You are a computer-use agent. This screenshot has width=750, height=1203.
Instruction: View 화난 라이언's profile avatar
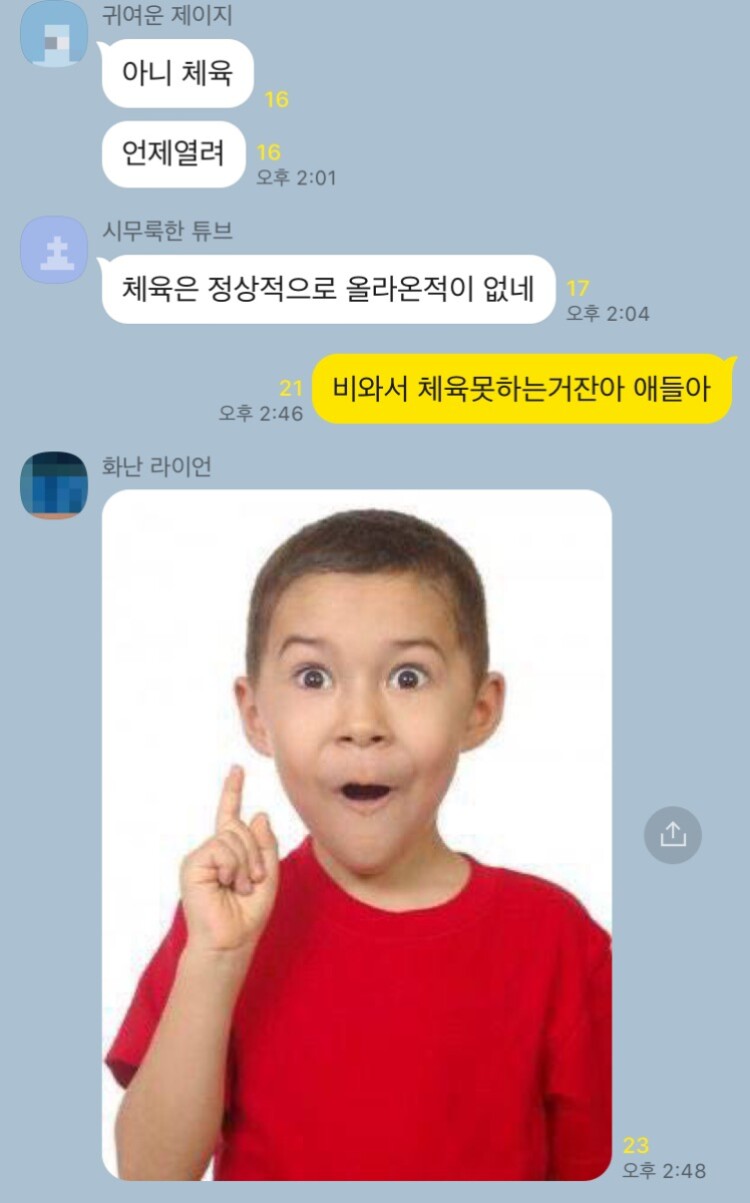pyautogui.click(x=54, y=485)
